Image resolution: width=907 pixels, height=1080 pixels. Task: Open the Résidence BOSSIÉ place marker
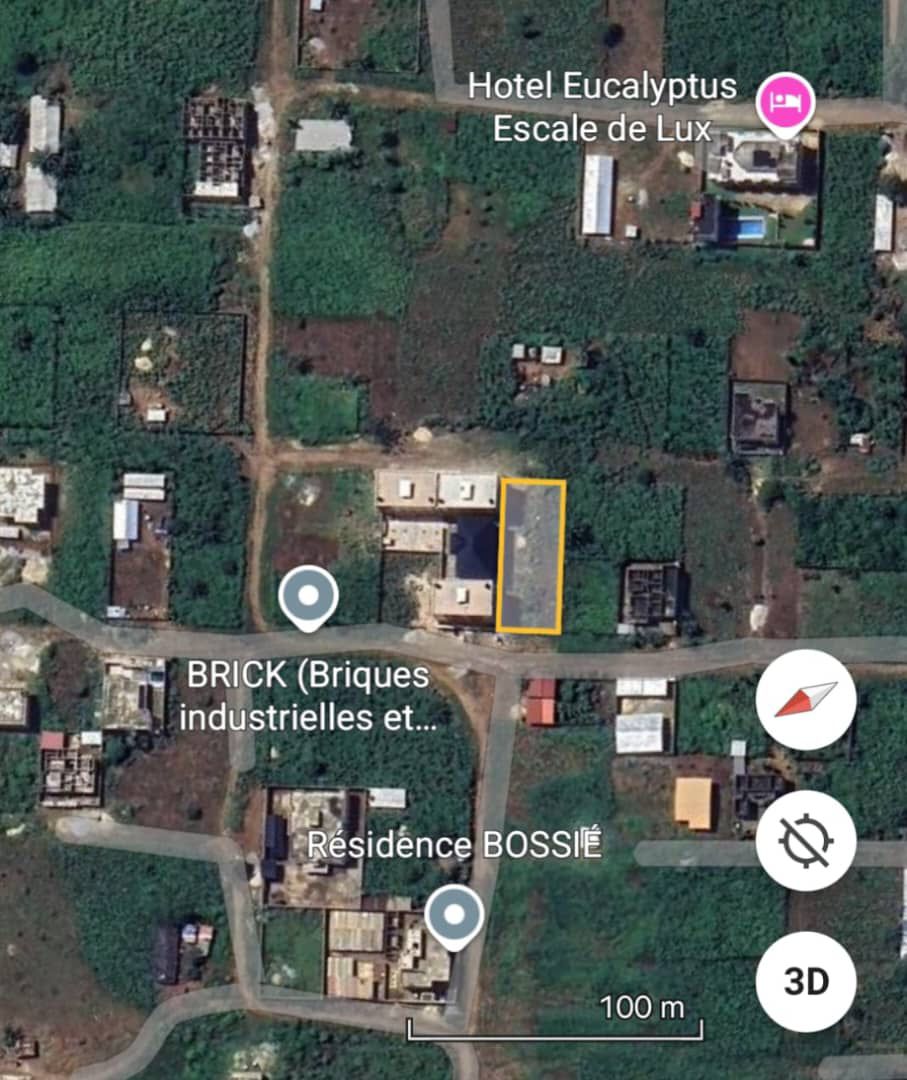pyautogui.click(x=454, y=916)
